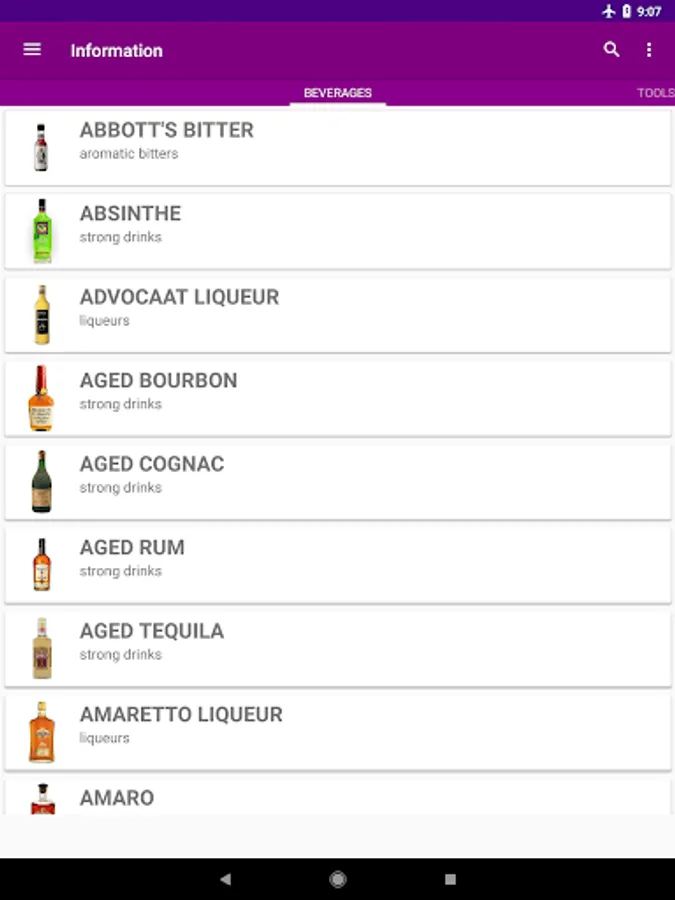This screenshot has width=675, height=900.
Task: View the Absinthe entry
Action: coord(337,231)
